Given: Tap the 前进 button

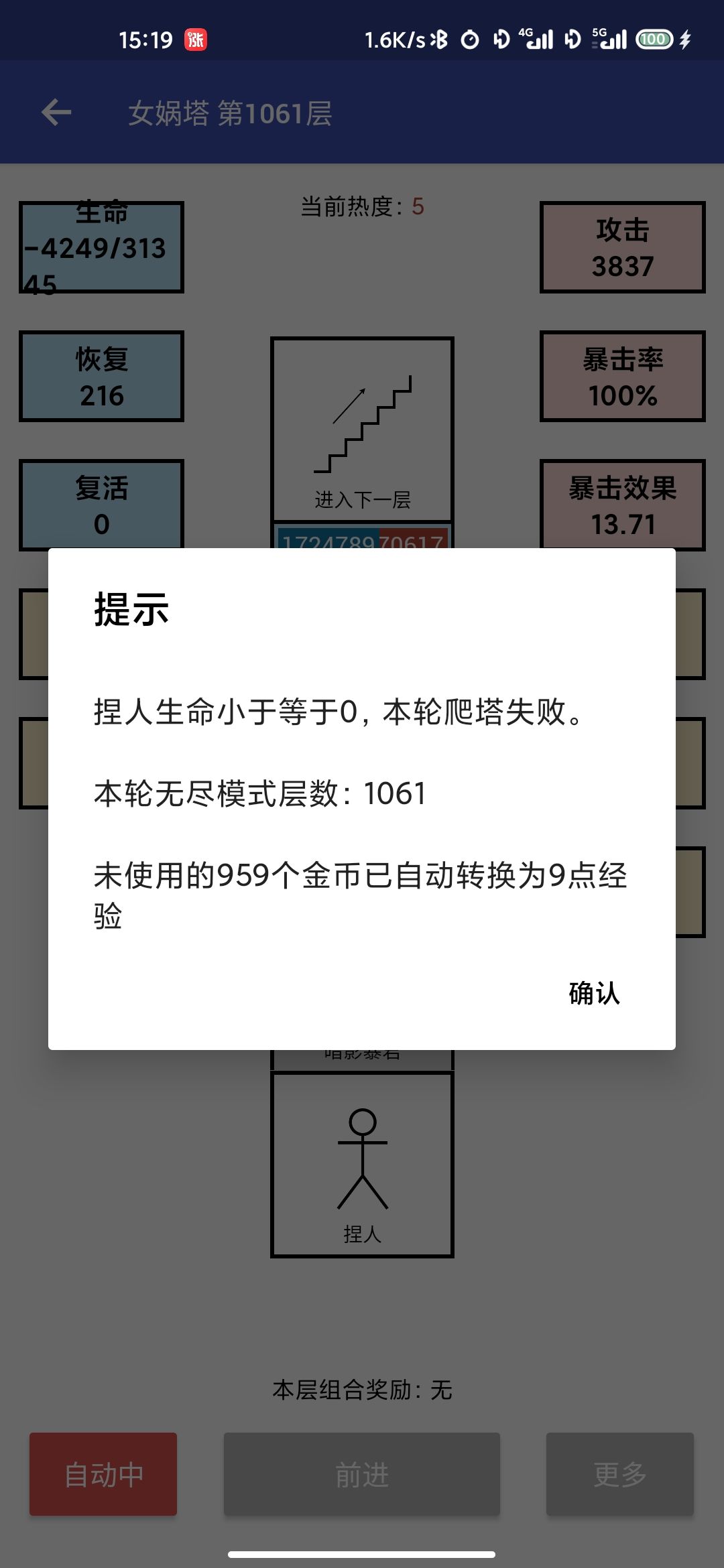Looking at the screenshot, I should pyautogui.click(x=362, y=1474).
